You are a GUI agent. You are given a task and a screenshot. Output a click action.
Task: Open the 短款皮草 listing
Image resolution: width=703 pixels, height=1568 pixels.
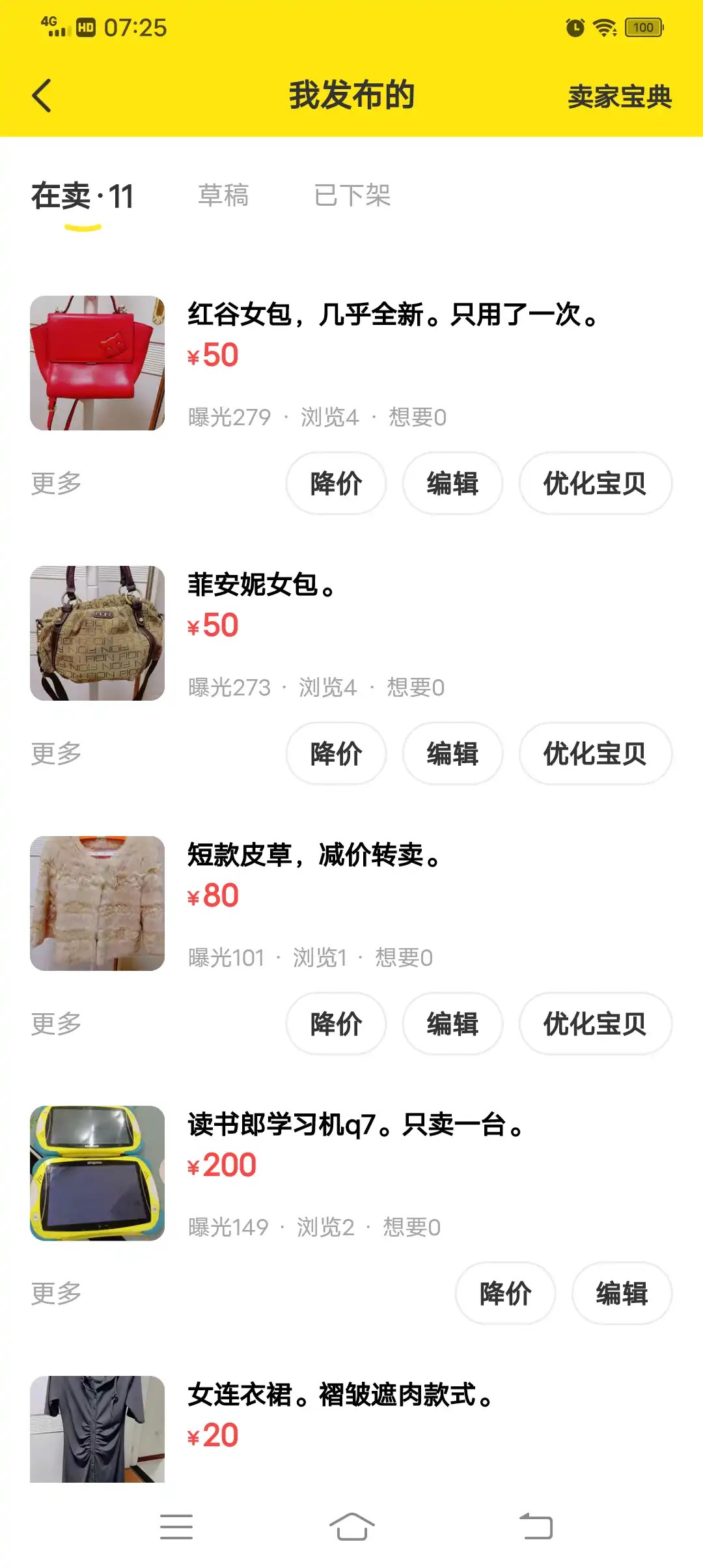click(314, 855)
